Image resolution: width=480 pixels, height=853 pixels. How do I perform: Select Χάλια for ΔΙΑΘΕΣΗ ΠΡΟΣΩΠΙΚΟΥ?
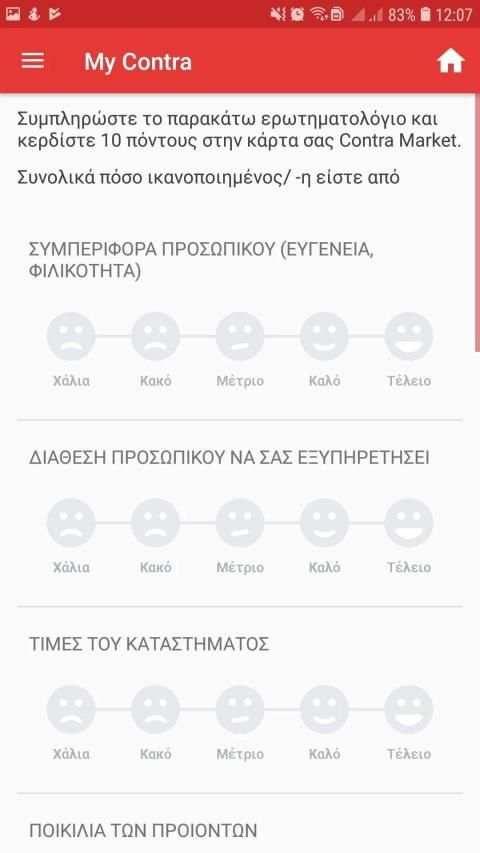coord(71,523)
